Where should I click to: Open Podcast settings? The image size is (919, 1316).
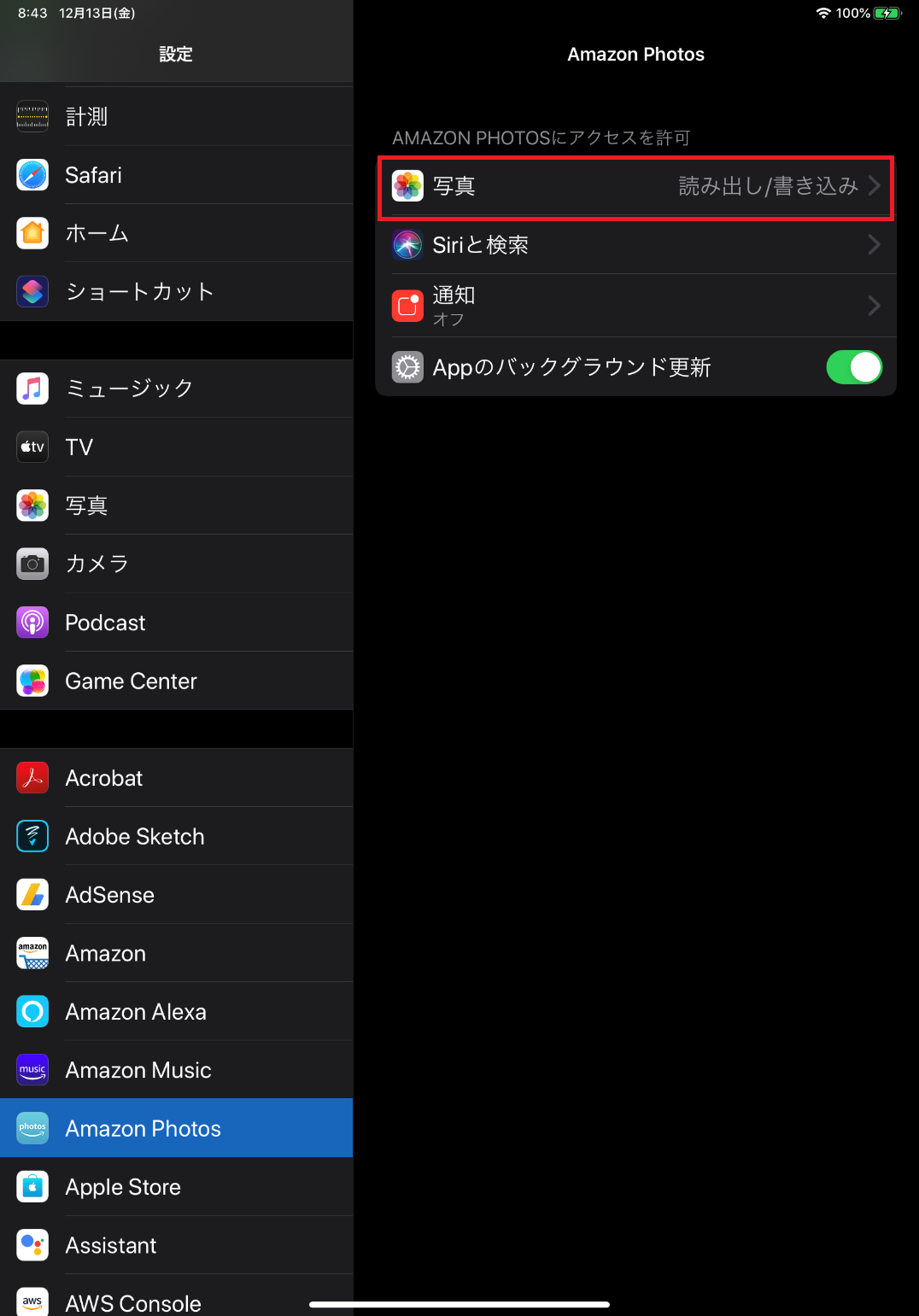coord(176,623)
